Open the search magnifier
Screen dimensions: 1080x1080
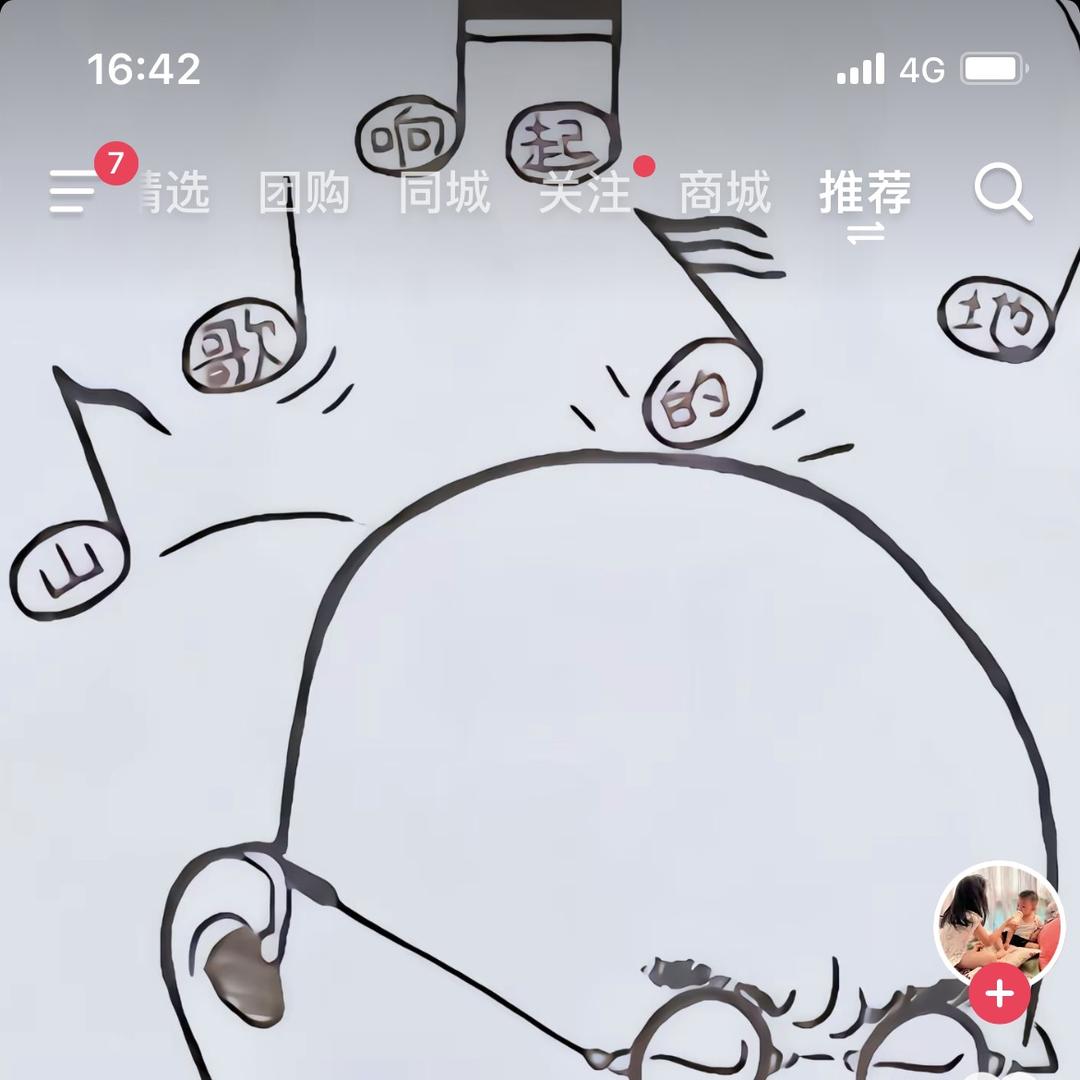[x=1002, y=192]
